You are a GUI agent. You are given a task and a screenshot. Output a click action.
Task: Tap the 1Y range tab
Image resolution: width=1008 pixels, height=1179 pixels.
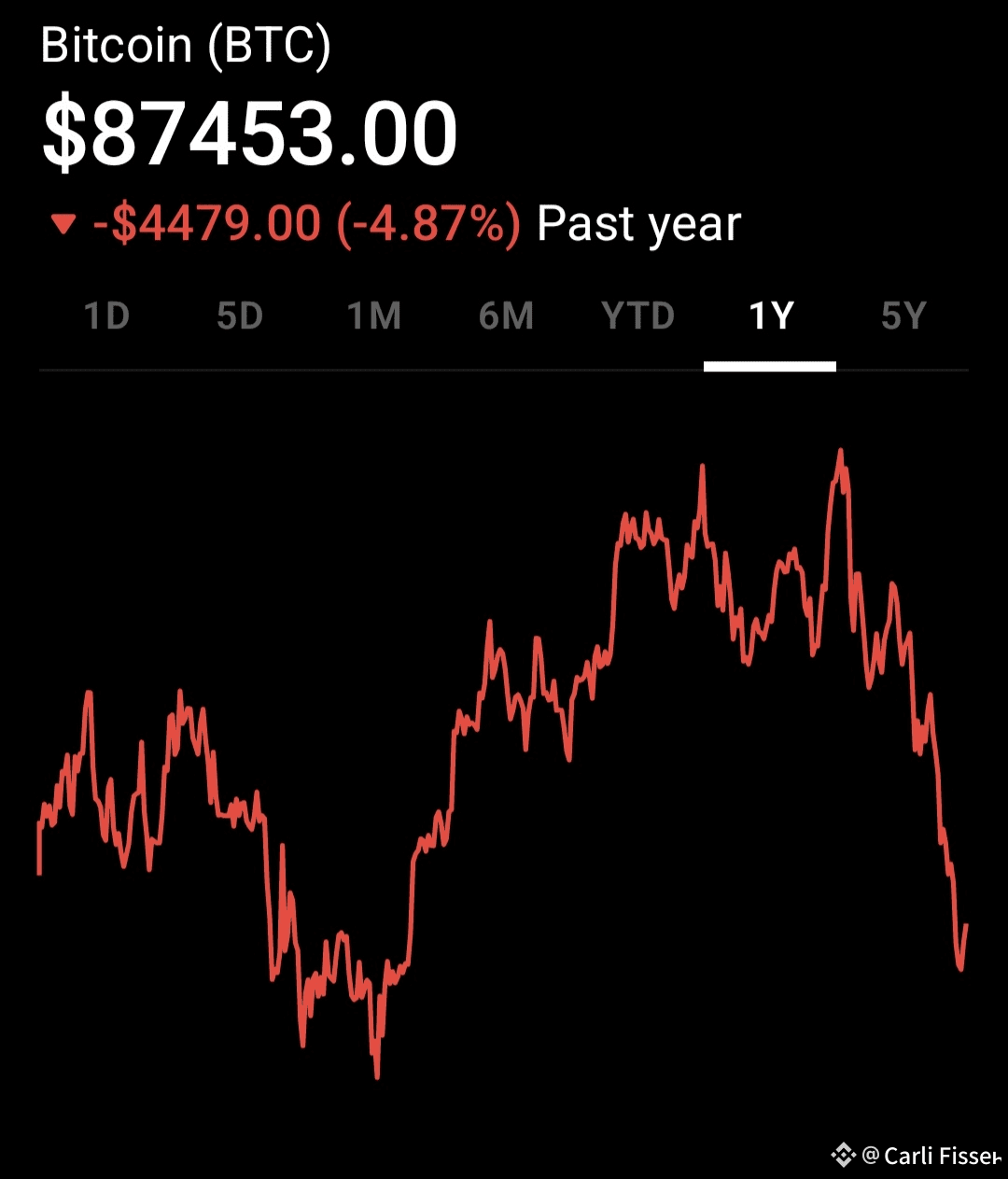771,316
